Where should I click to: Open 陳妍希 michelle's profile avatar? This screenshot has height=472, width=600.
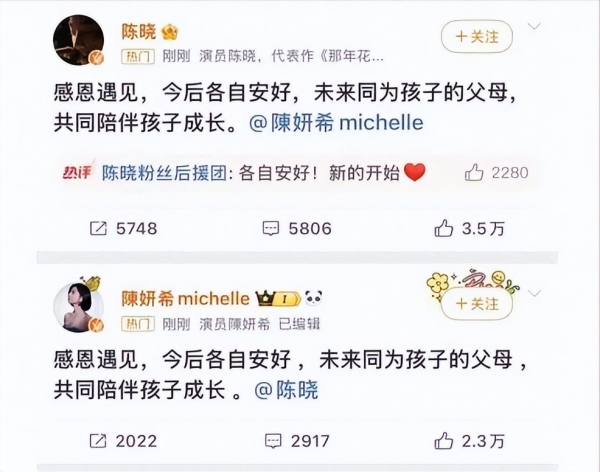78,307
